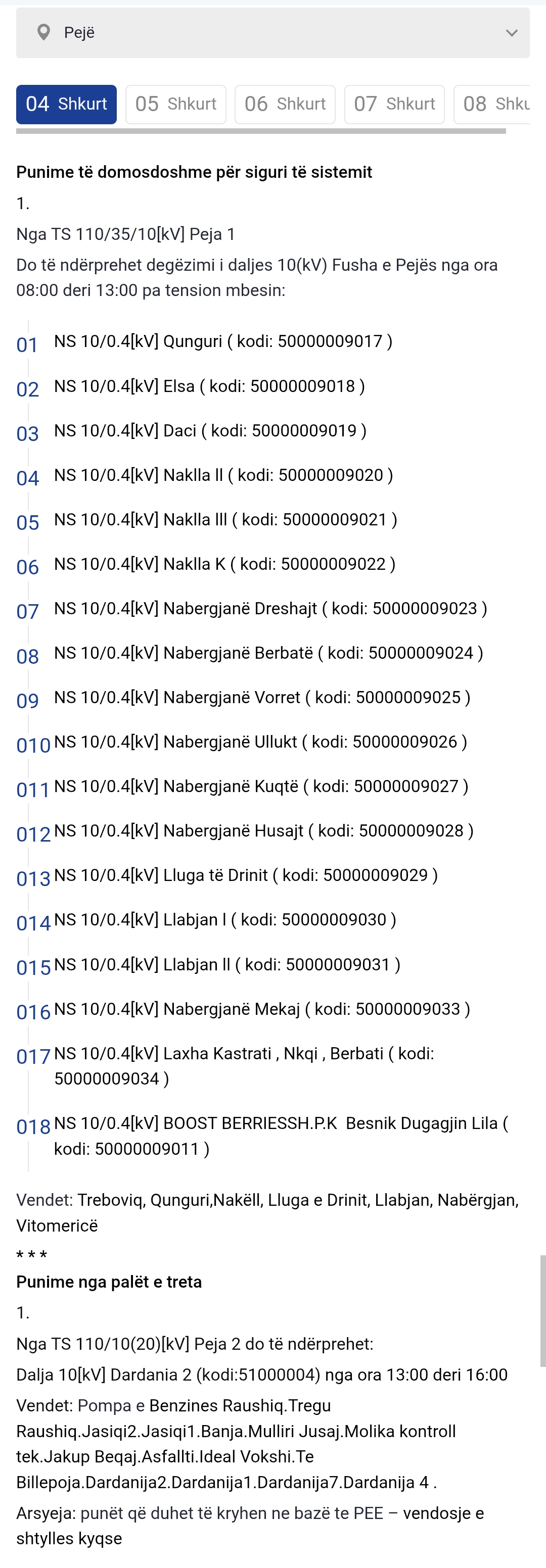Switch to the 05 Shkurt date tab

(175, 104)
